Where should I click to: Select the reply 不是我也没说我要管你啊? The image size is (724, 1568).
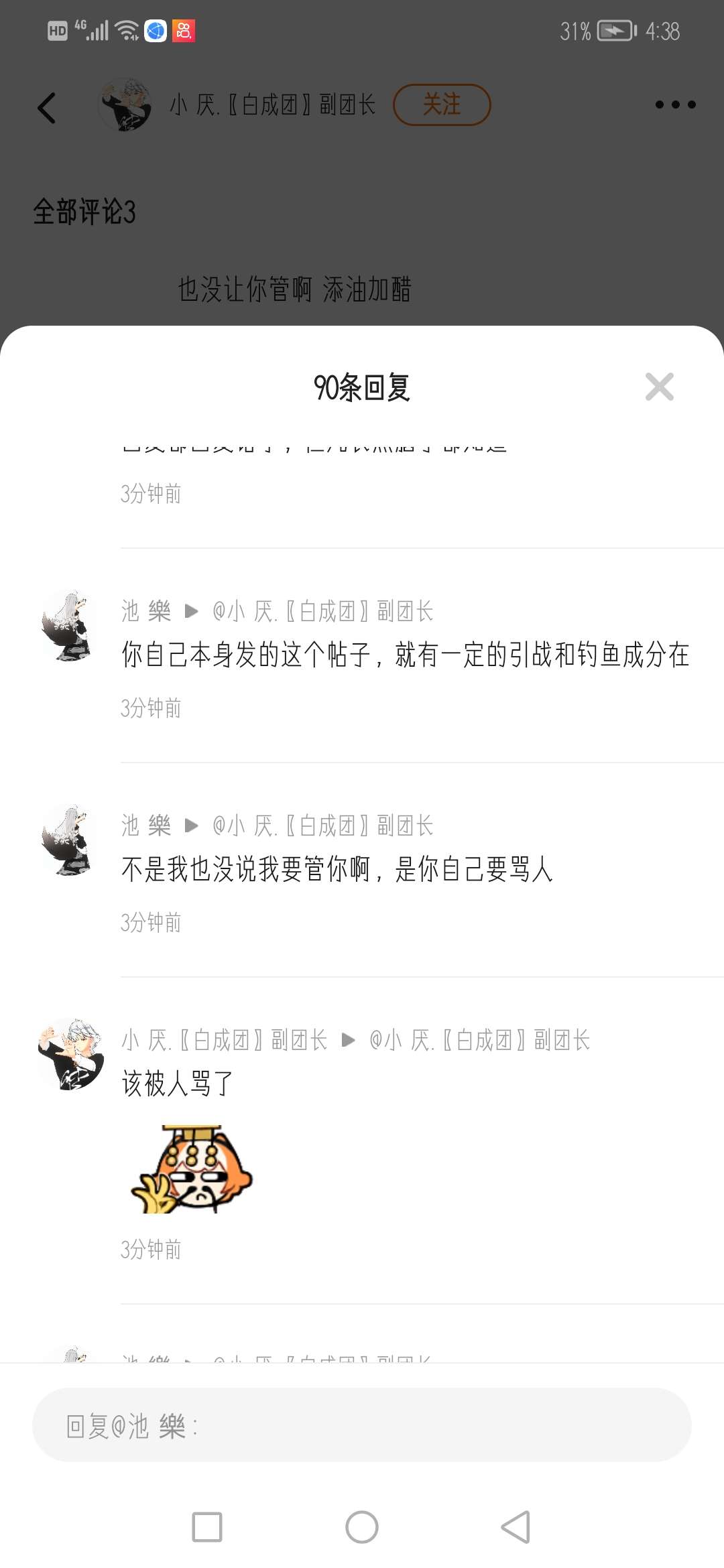(x=337, y=869)
